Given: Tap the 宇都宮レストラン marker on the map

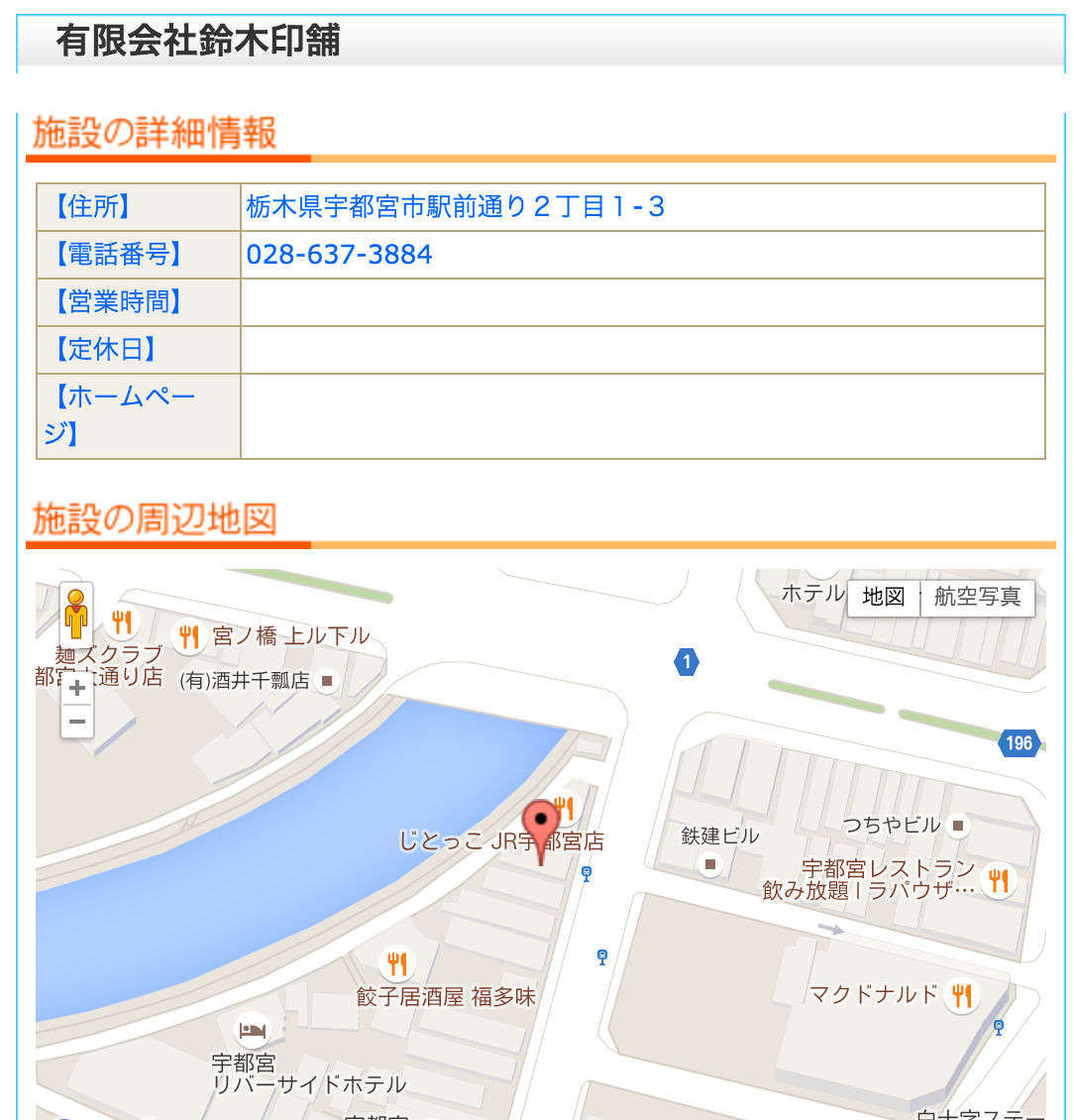Looking at the screenshot, I should [999, 878].
